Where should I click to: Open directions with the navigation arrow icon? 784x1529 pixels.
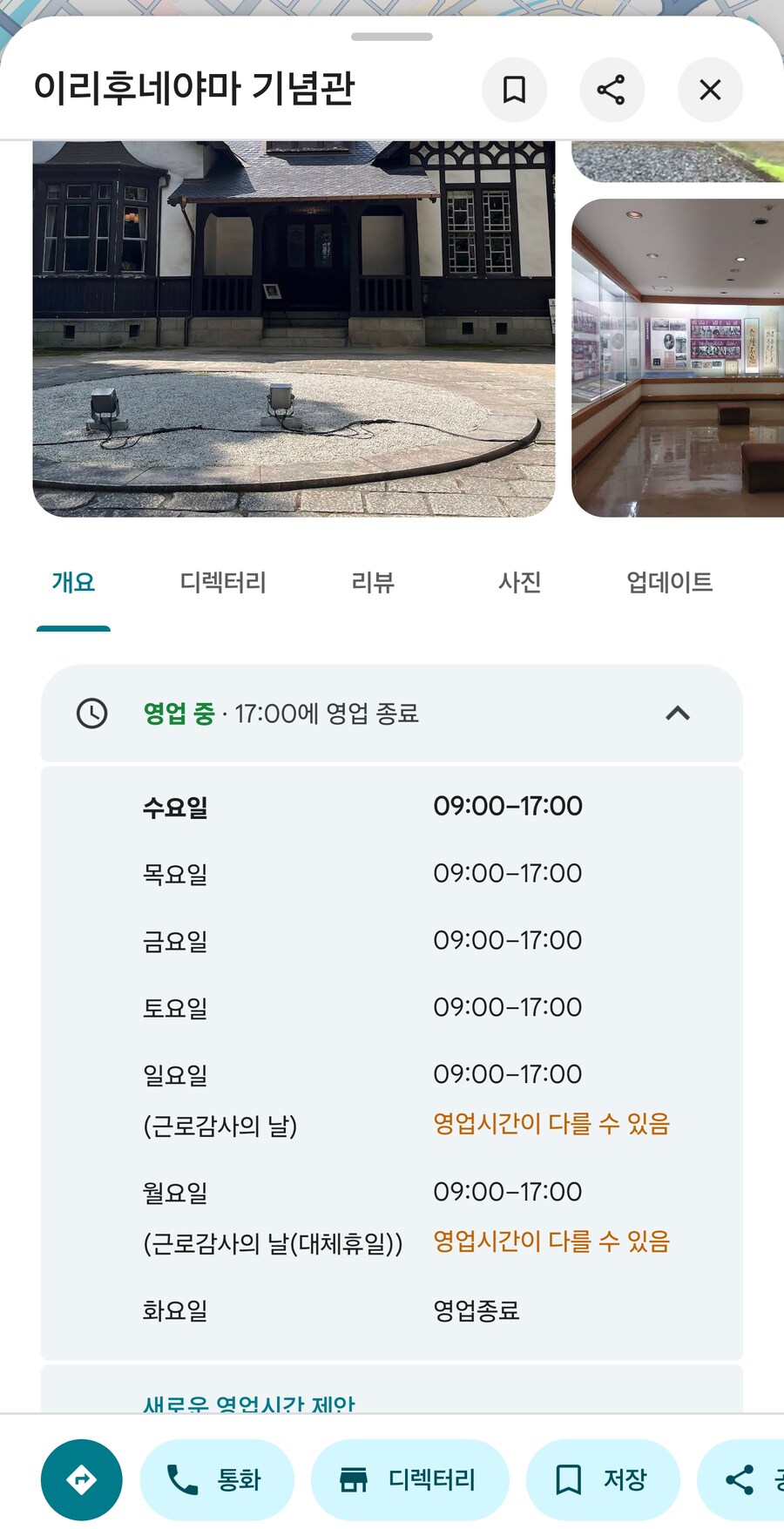click(81, 1478)
